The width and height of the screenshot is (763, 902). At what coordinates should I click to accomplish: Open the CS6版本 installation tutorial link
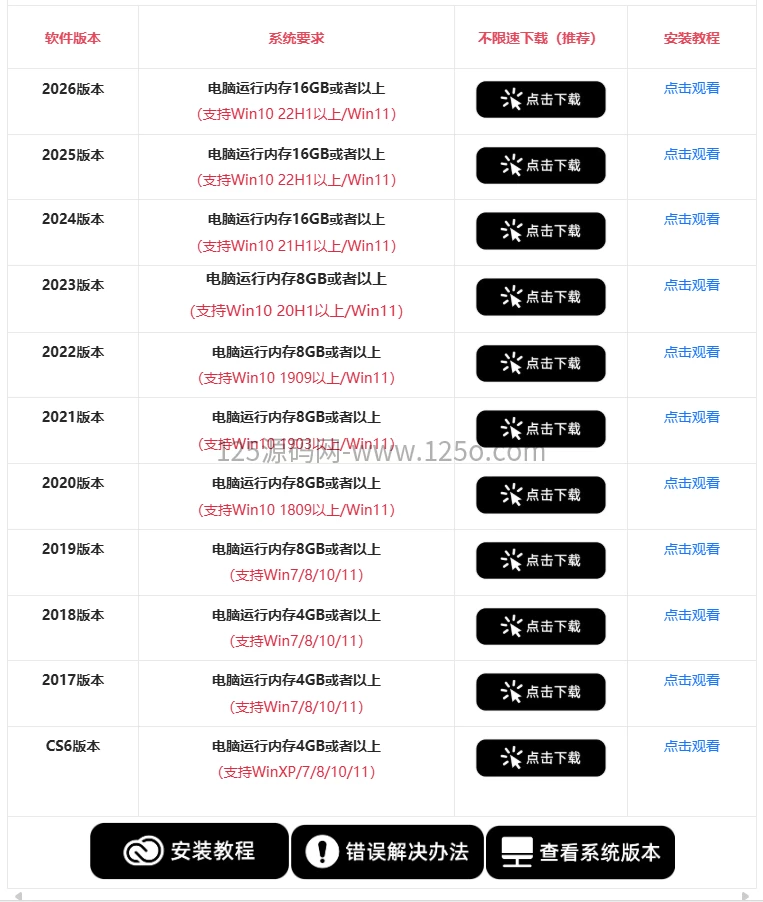(691, 745)
